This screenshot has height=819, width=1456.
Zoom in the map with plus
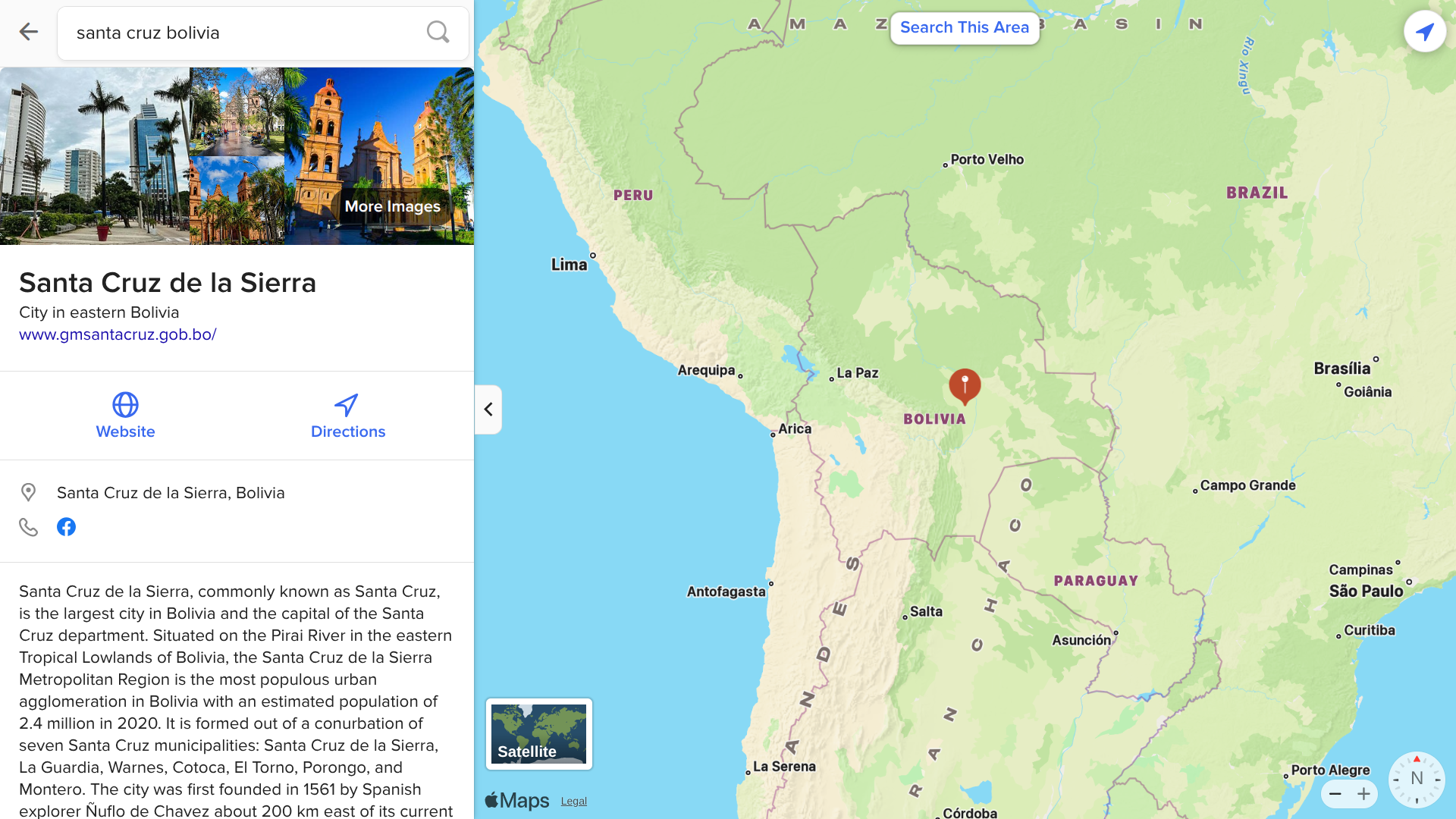(x=1363, y=794)
